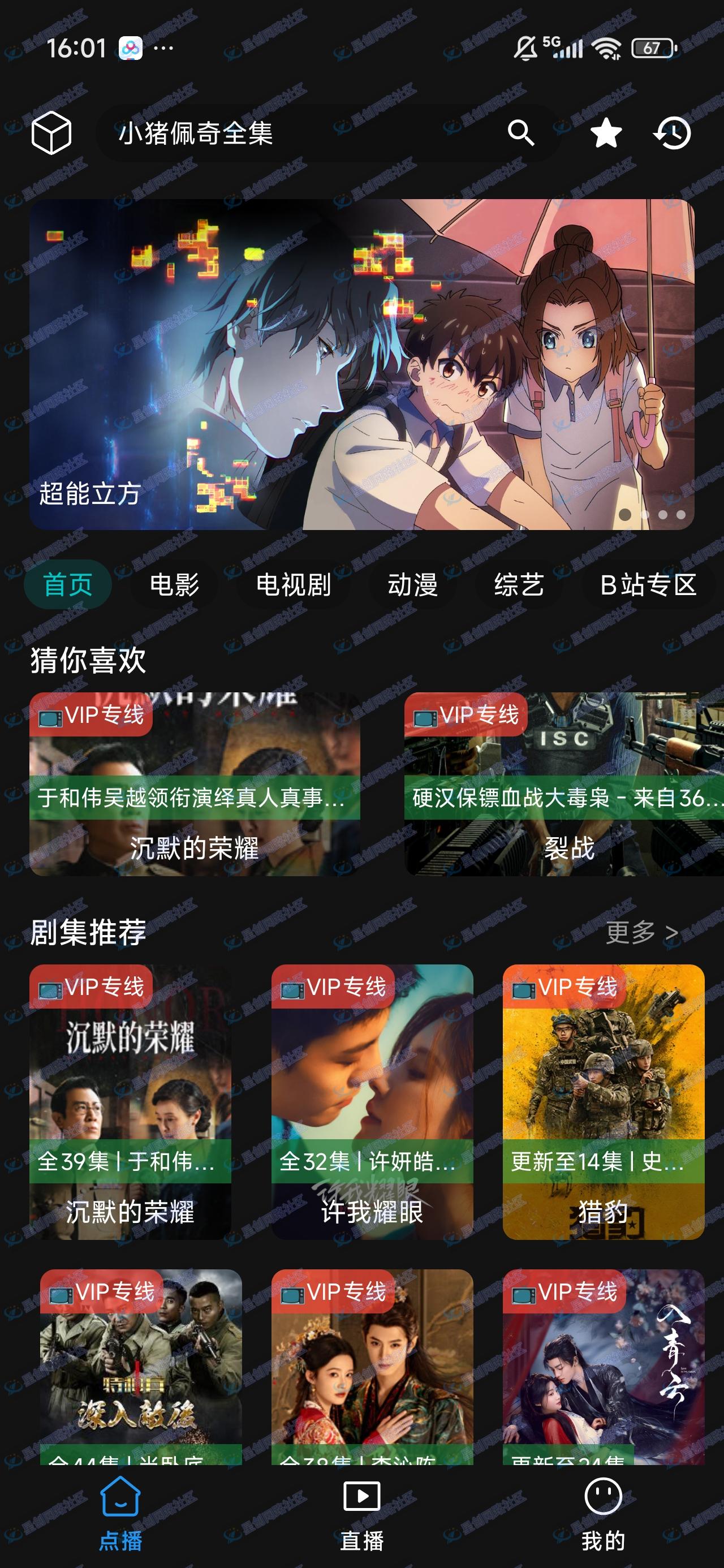Open 沉默的荣耀 poster in 剧集推荐
724x1568 pixels.
(x=130, y=1102)
